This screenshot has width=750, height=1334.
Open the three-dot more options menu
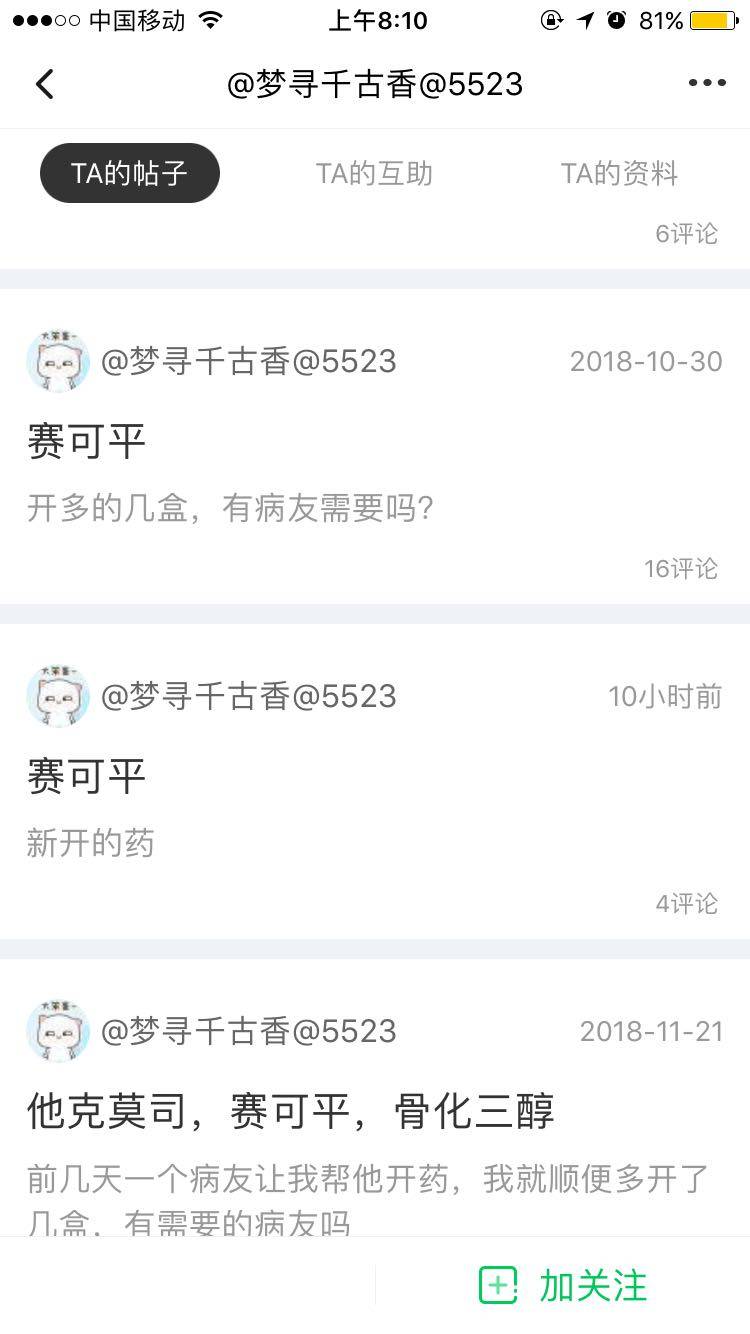(707, 84)
